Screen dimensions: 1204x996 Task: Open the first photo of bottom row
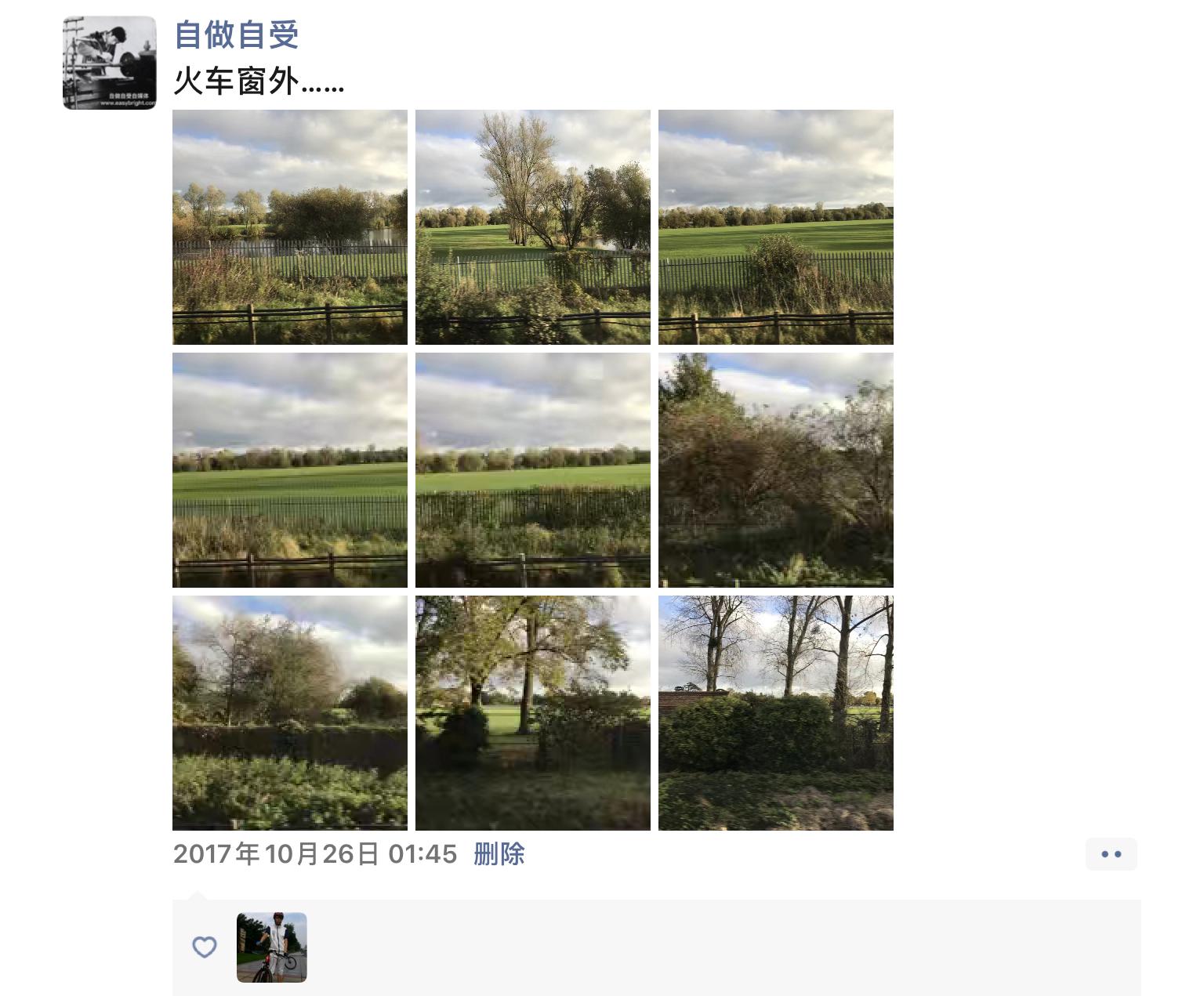290,713
